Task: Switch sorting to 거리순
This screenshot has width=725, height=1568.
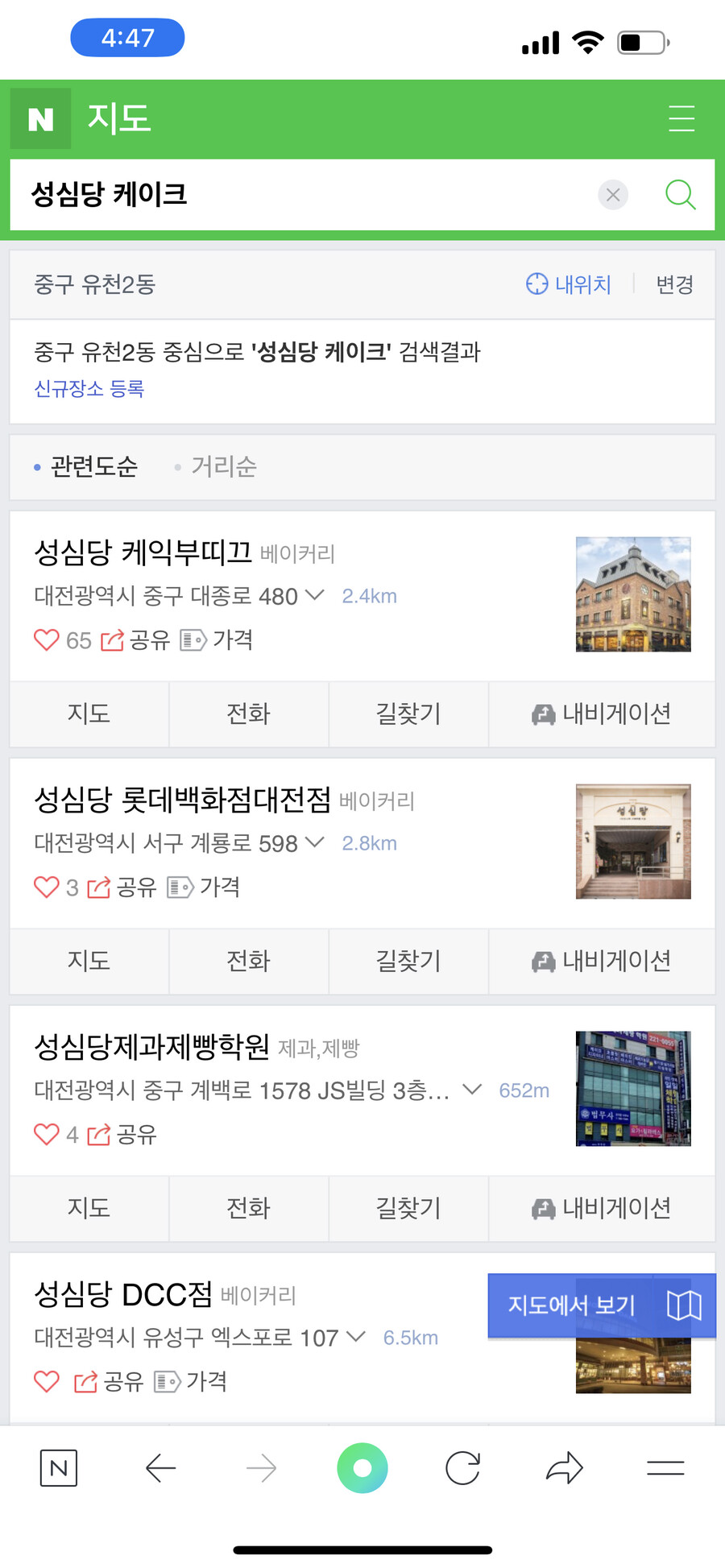Action: [x=223, y=467]
